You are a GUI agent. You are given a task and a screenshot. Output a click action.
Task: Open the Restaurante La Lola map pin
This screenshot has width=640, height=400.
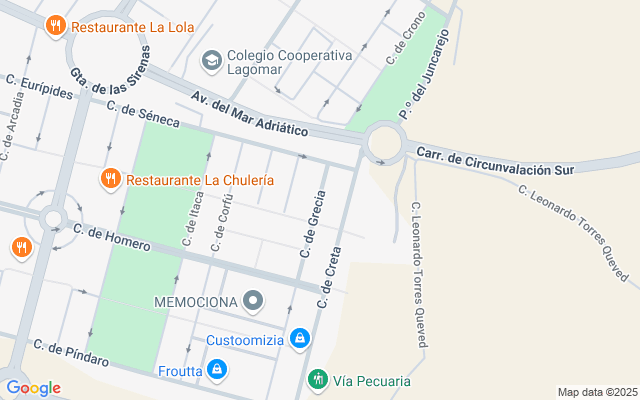point(55,25)
